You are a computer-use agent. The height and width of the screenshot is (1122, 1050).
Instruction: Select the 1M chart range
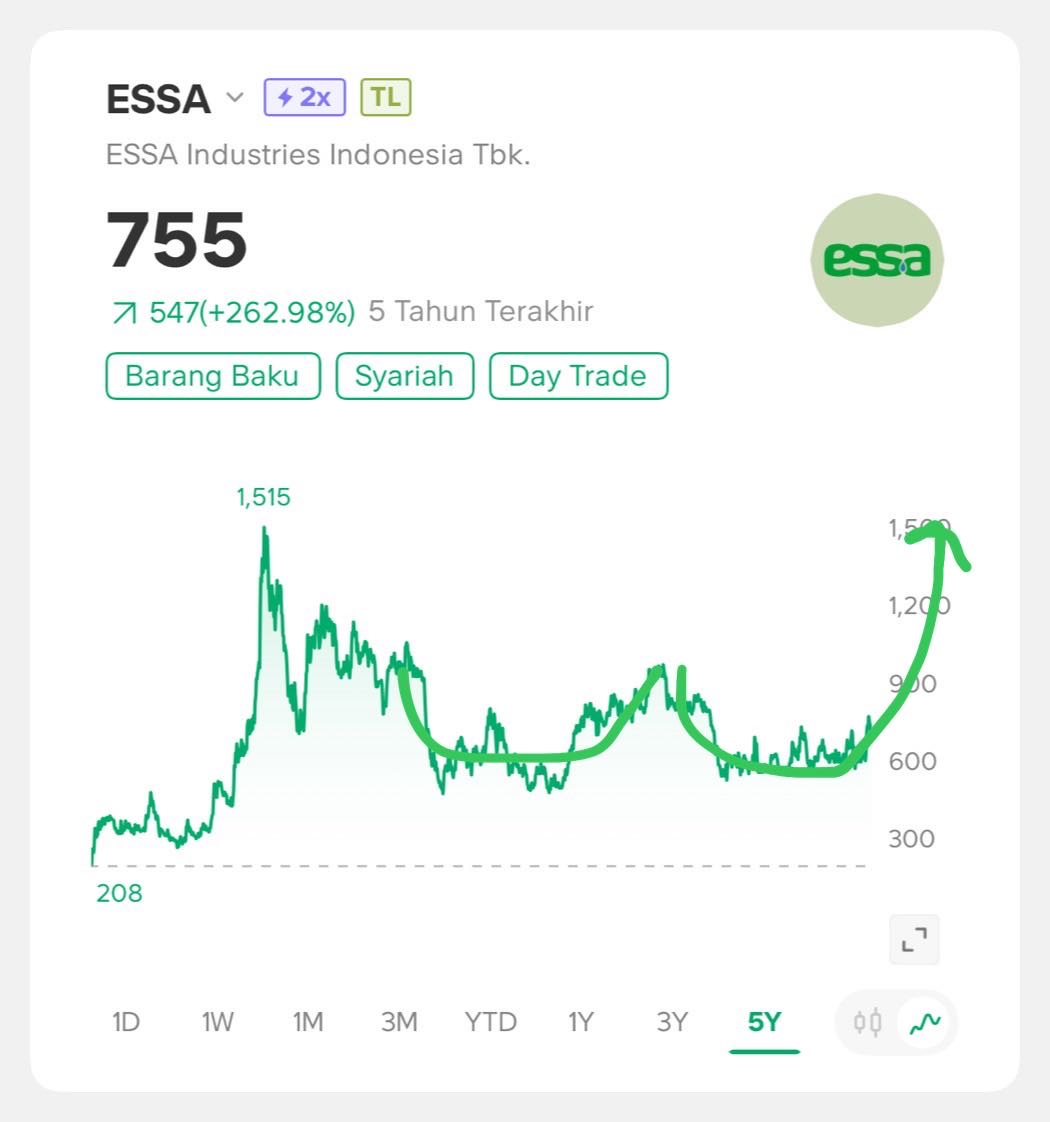(x=308, y=1022)
